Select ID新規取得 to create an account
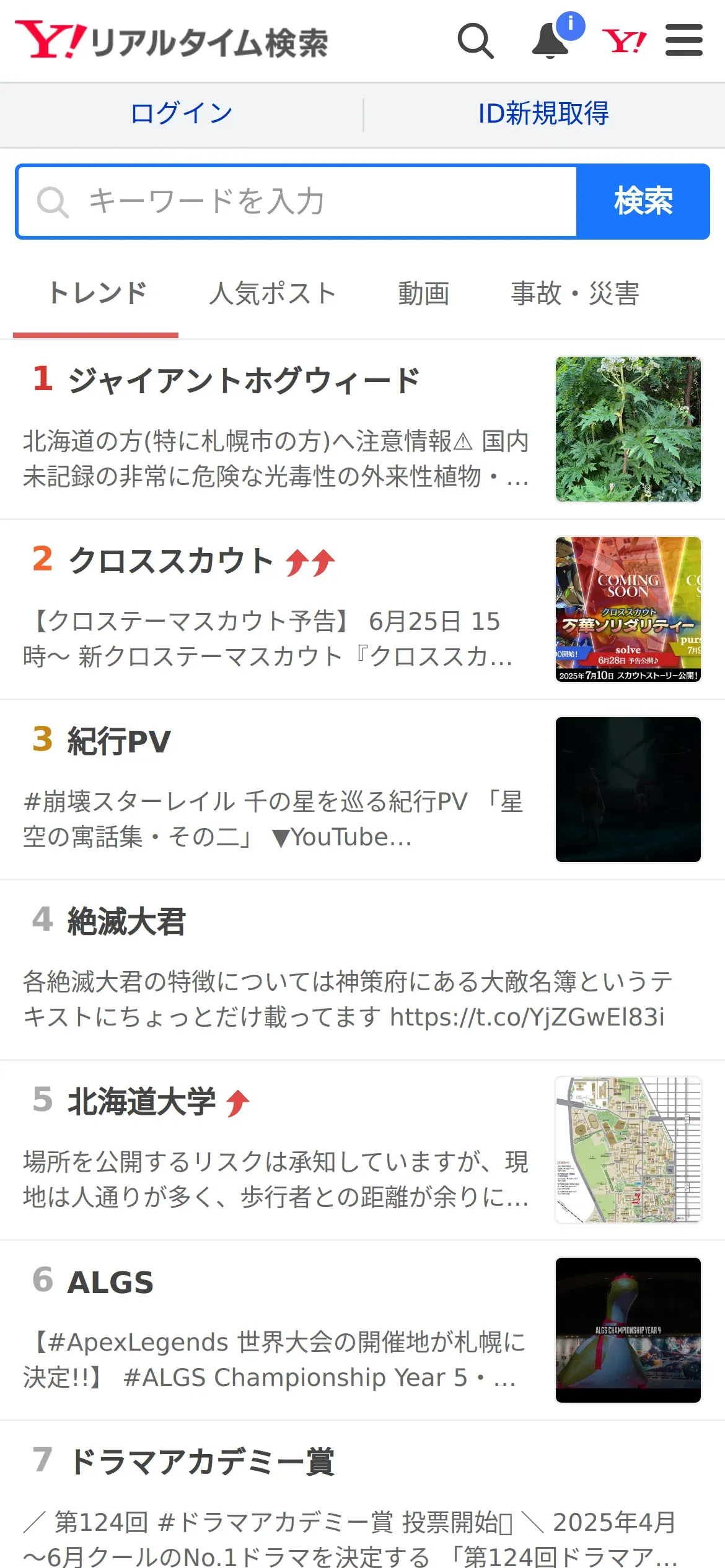 tap(543, 114)
